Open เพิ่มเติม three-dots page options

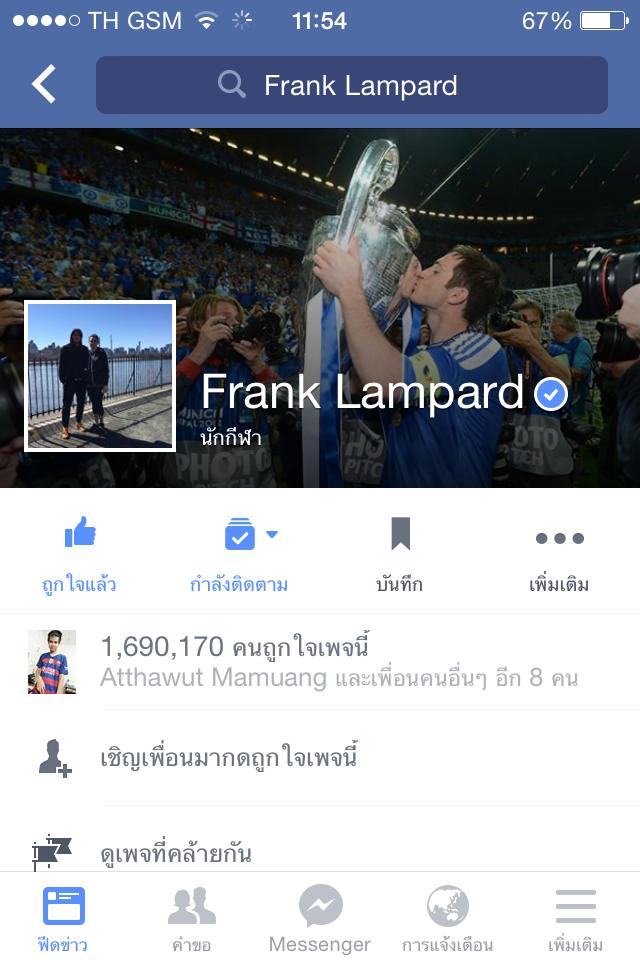(559, 556)
